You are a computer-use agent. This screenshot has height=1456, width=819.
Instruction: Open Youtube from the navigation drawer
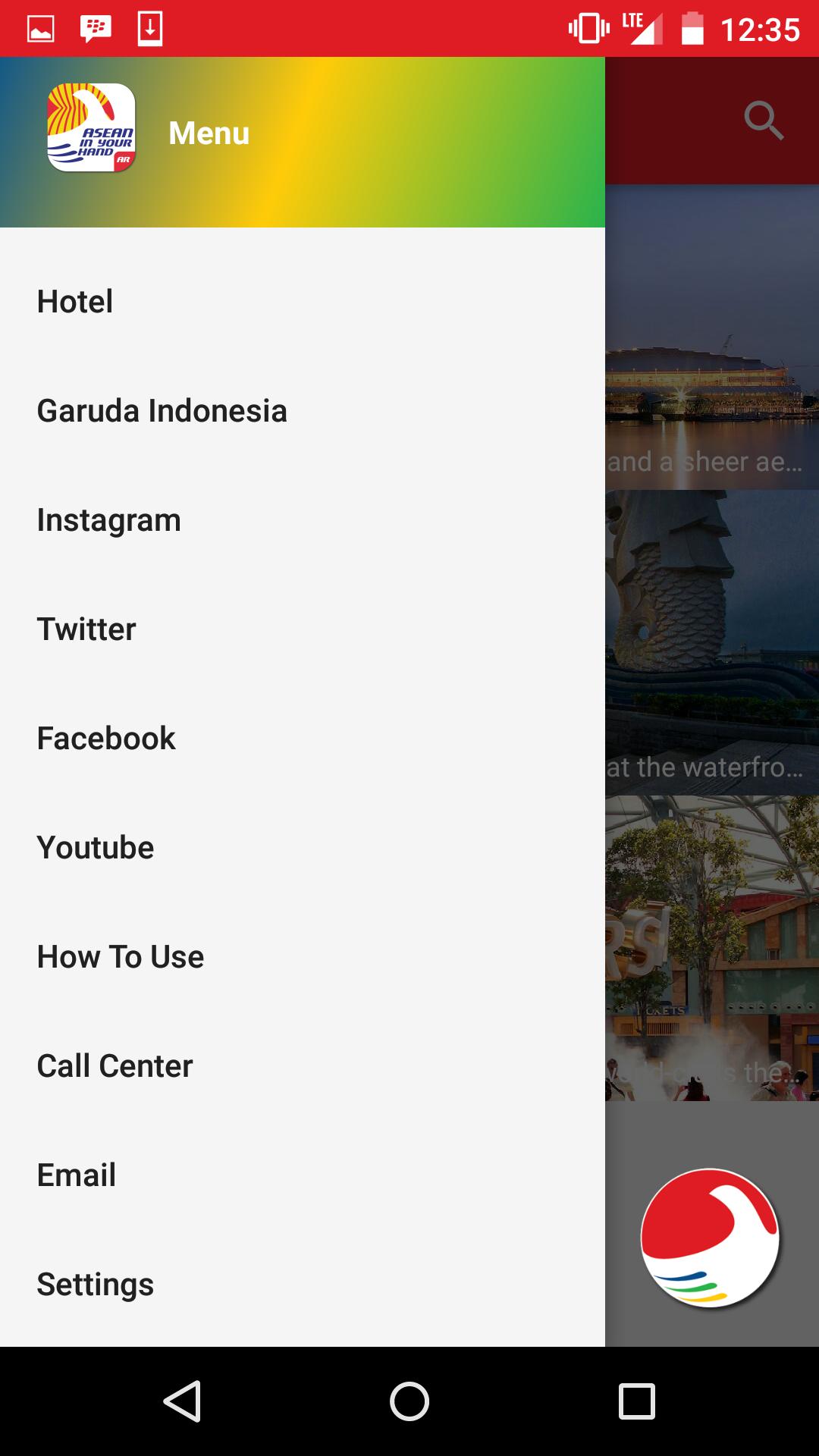[x=94, y=847]
